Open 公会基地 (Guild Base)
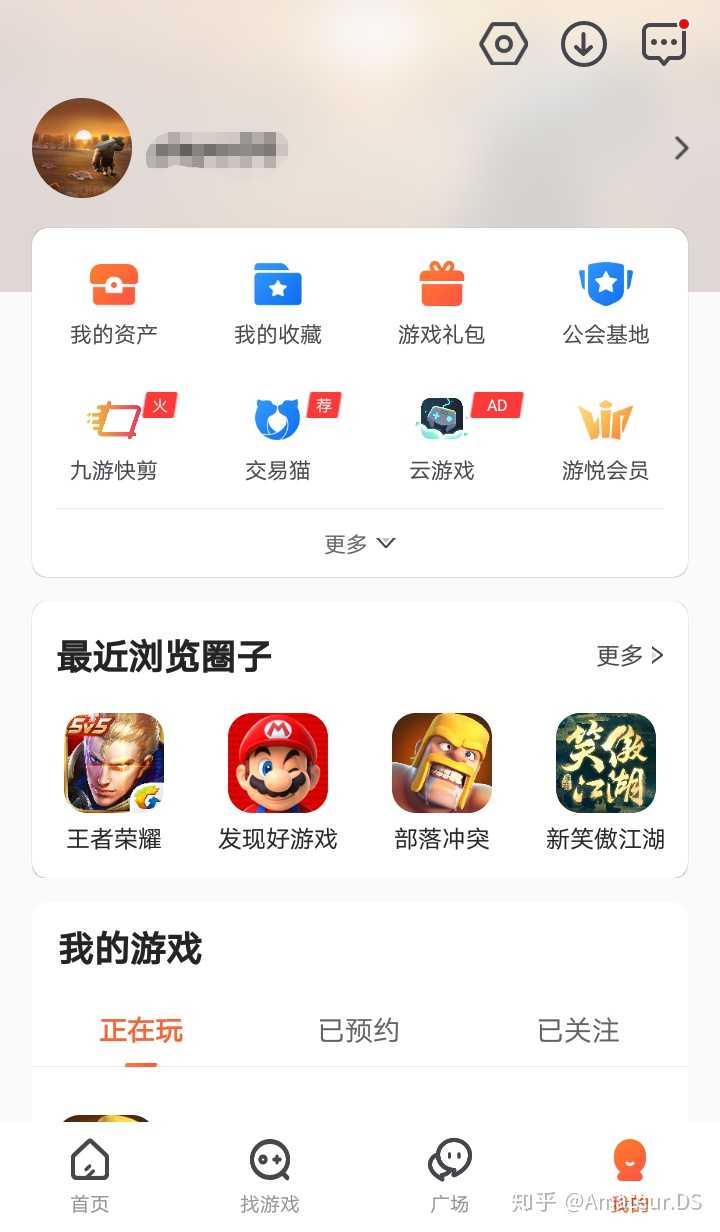Screen dimensions: 720x1232 [x=605, y=300]
